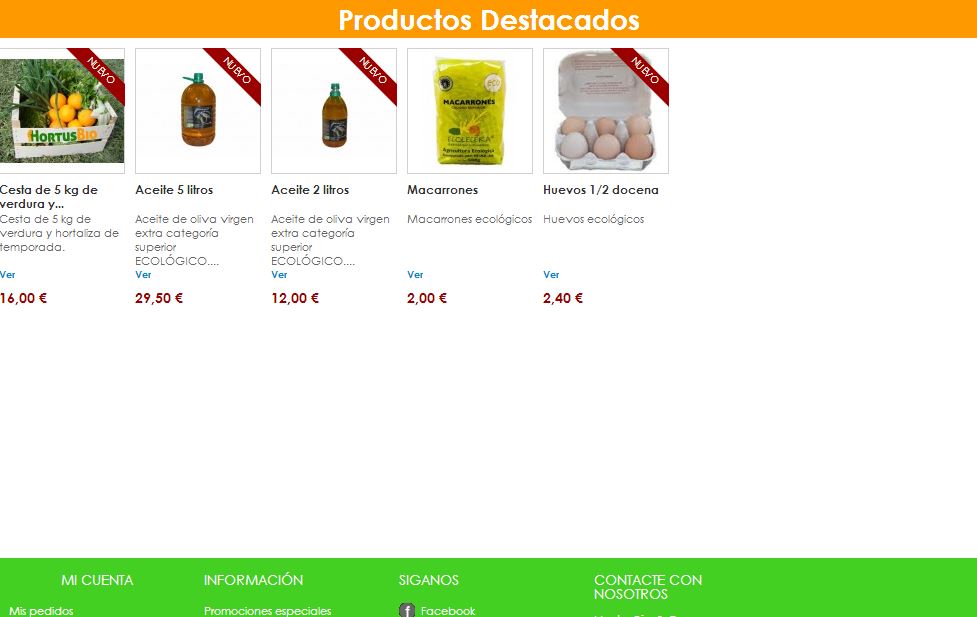Visit the Facebook page link

pos(447,610)
